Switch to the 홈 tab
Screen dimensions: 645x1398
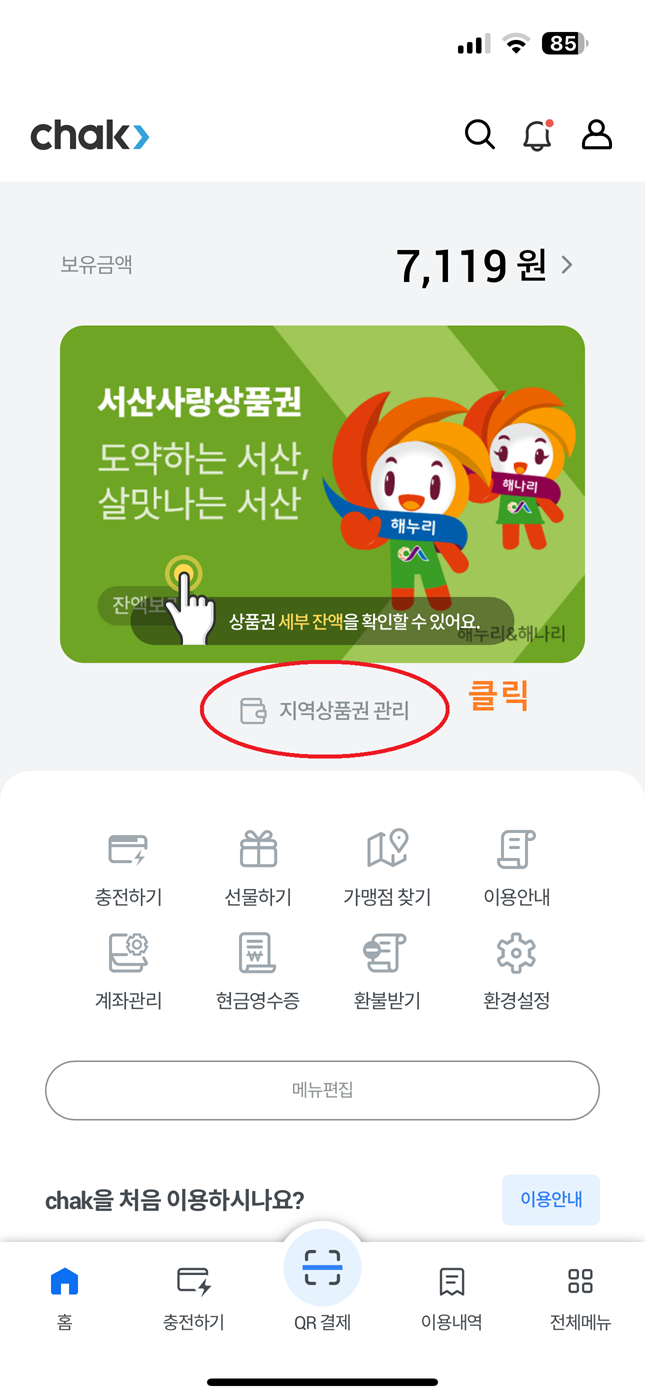pyautogui.click(x=64, y=1297)
